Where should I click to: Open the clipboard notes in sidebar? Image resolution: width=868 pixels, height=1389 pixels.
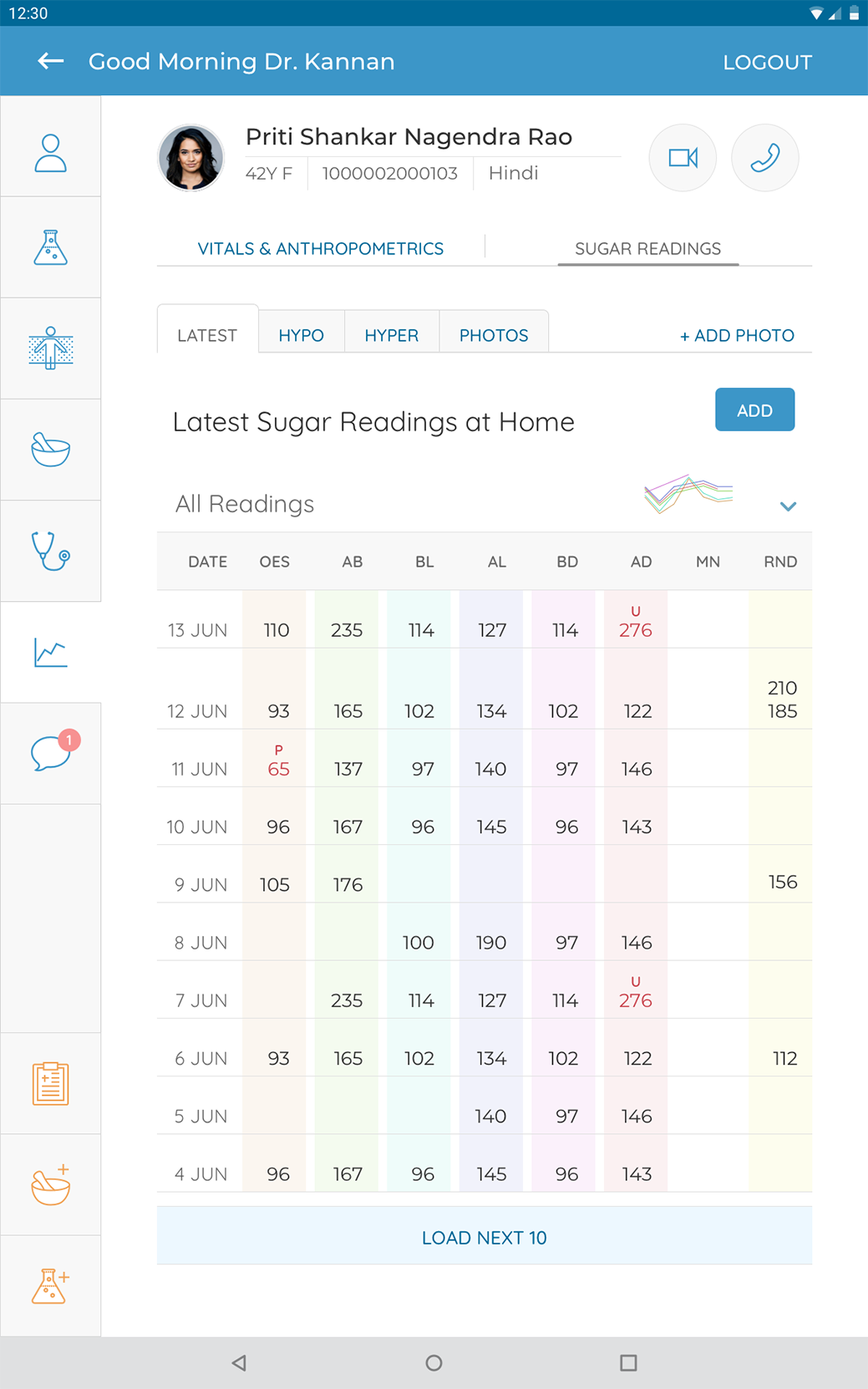pyautogui.click(x=51, y=1084)
